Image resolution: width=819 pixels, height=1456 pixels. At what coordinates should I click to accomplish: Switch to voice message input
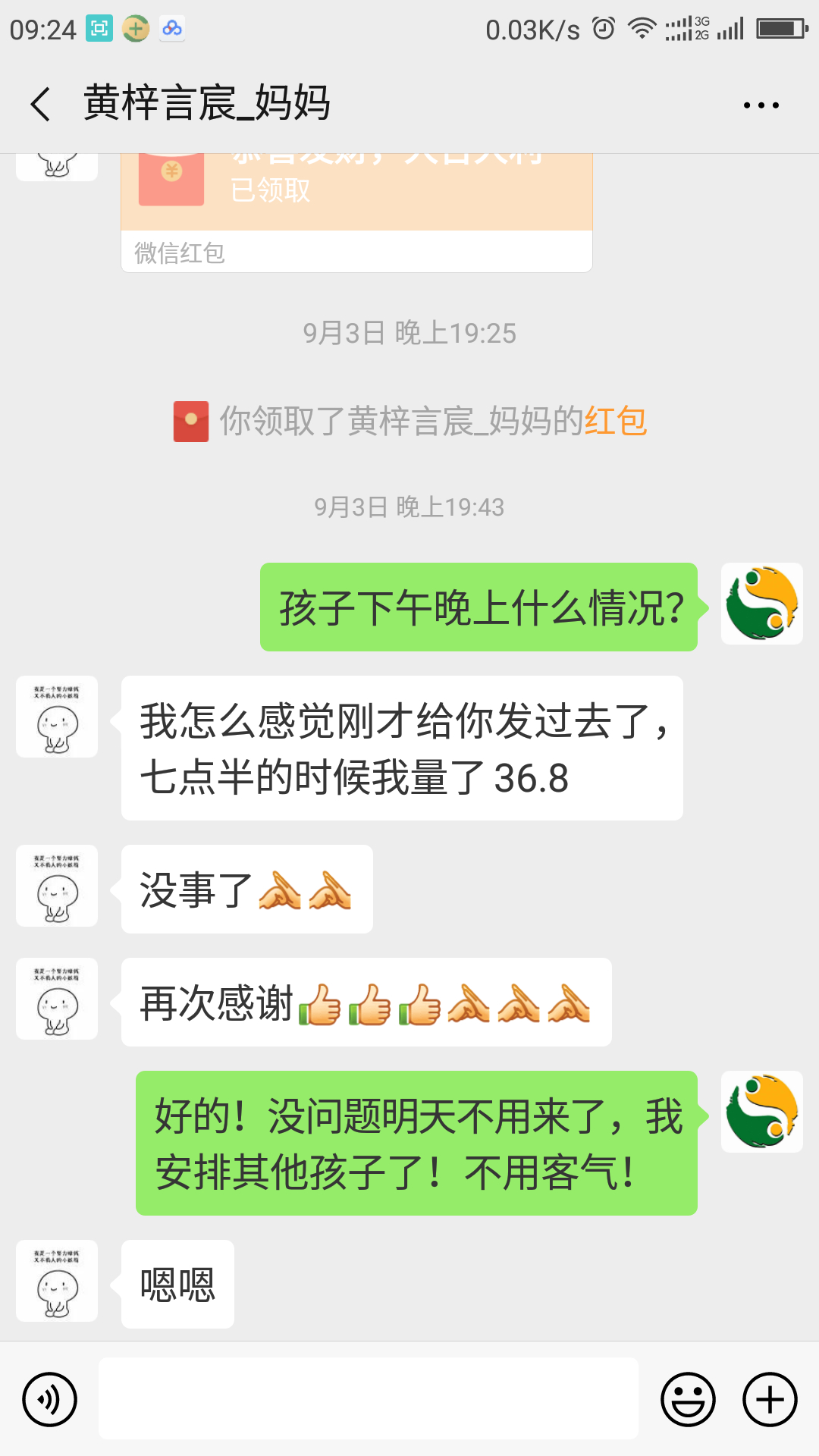click(50, 1399)
